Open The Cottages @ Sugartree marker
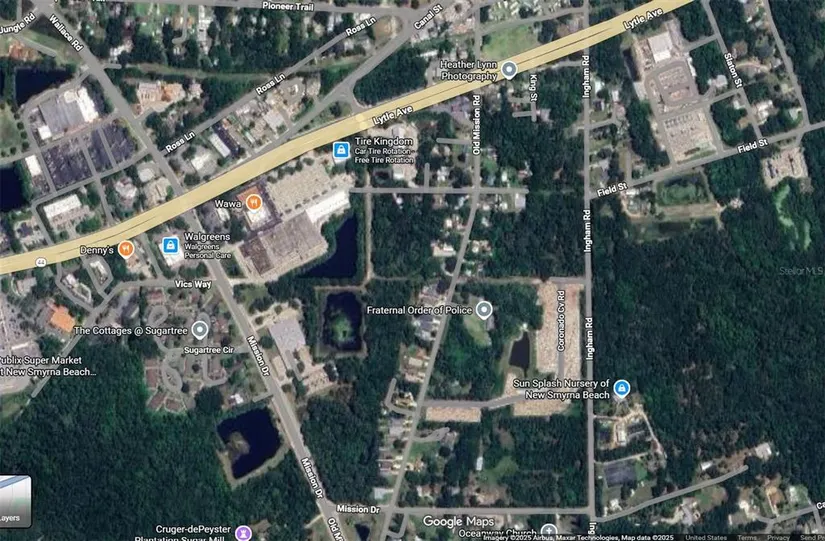825x541 pixels. 200,329
